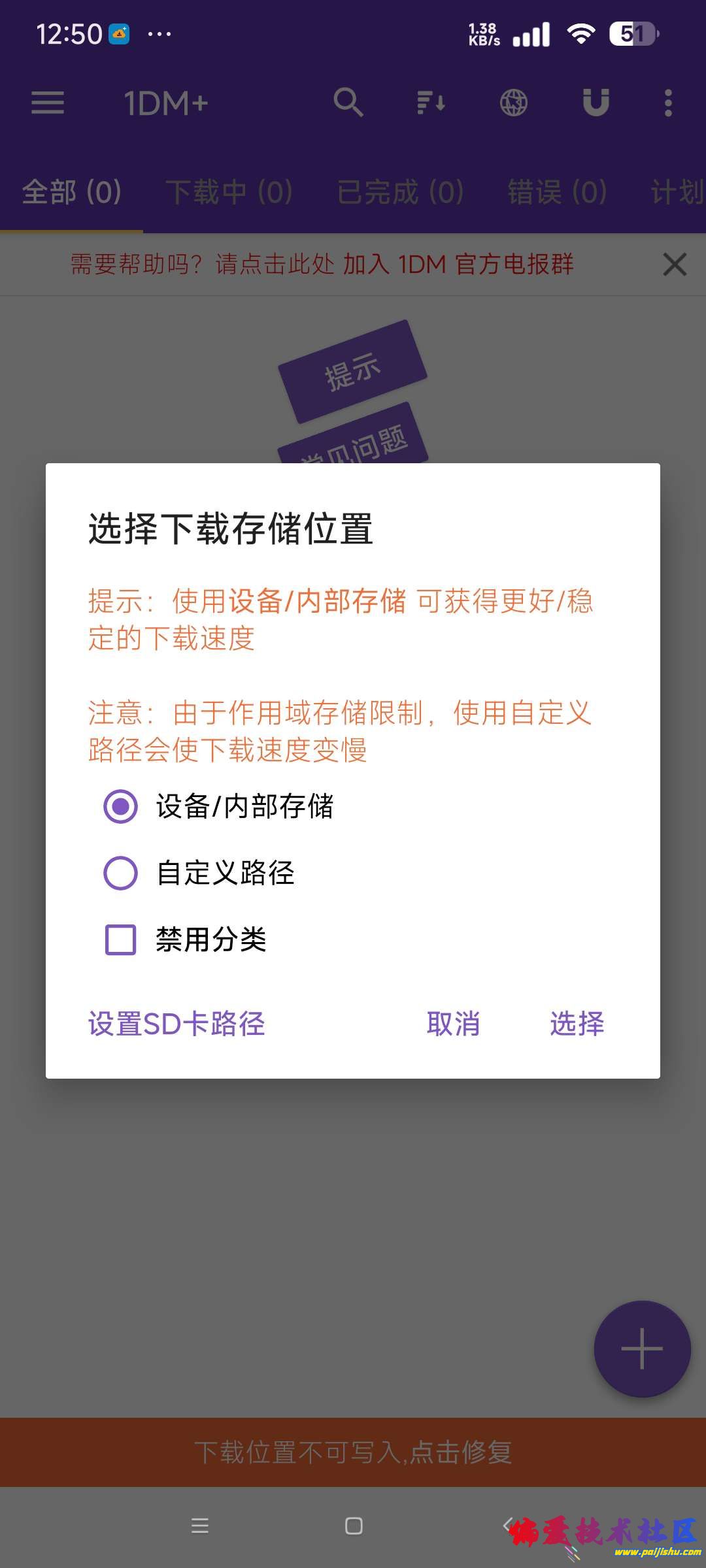706x1568 pixels.
Task: Tap 下载位置不可写入,点击修复 bar
Action: pos(353,1452)
